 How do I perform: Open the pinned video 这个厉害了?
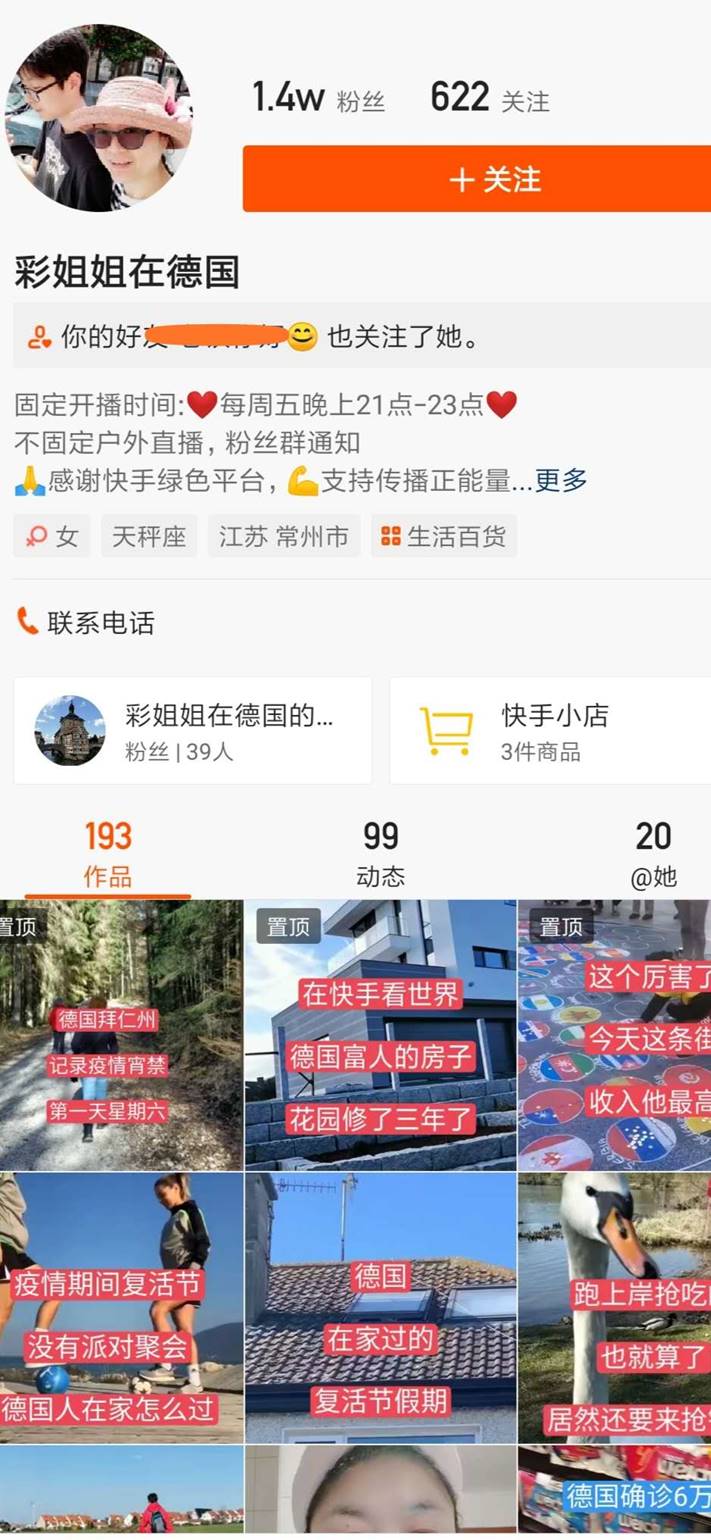(614, 1035)
